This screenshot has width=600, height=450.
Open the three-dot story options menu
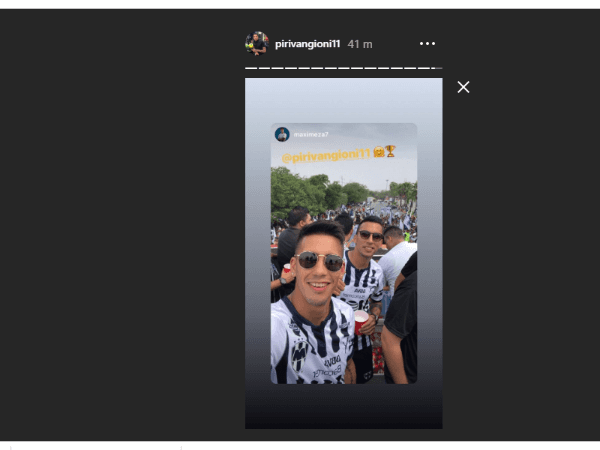[x=427, y=44]
